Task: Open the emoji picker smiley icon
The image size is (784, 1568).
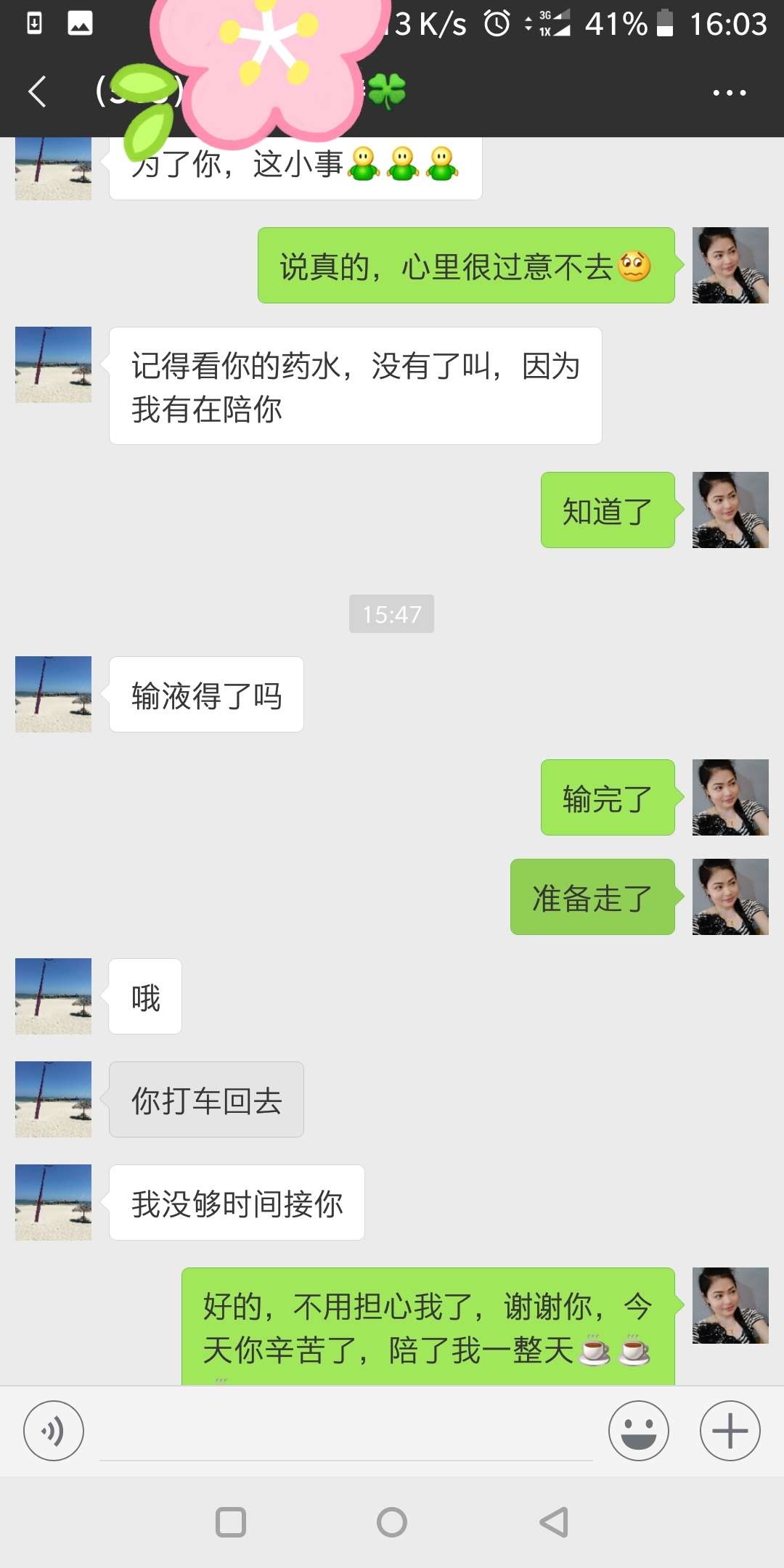Action: [x=638, y=1431]
